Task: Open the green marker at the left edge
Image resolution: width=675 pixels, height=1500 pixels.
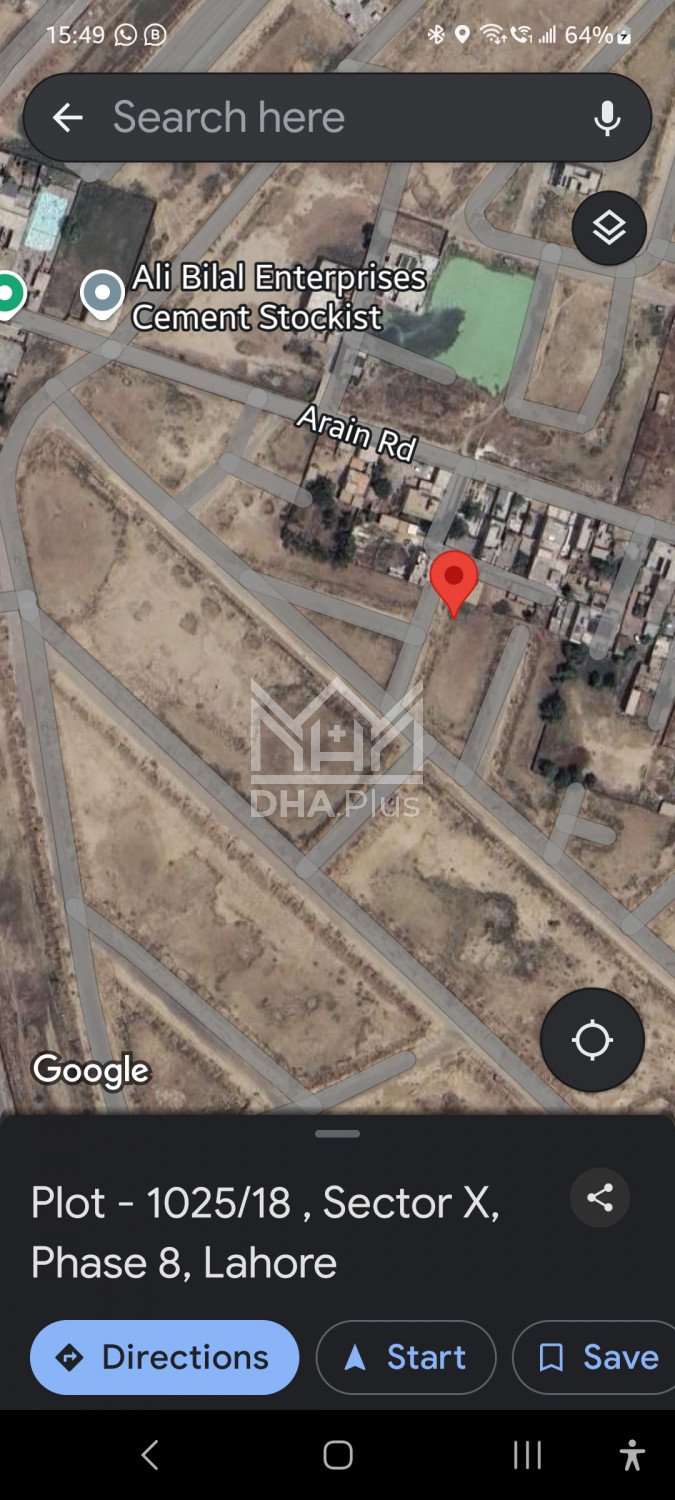Action: (x=8, y=294)
